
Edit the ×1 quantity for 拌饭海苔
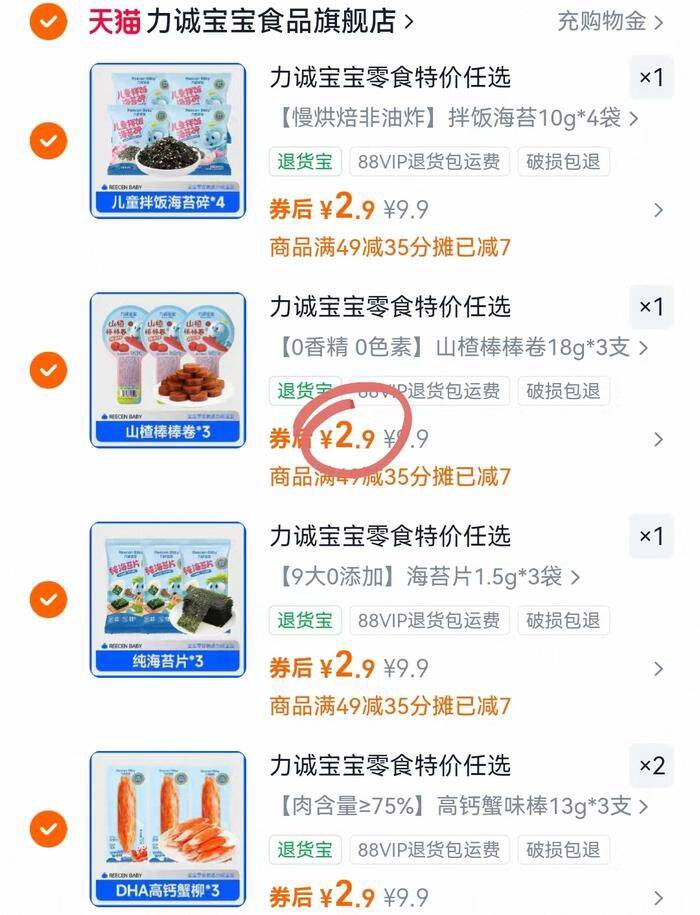(651, 78)
